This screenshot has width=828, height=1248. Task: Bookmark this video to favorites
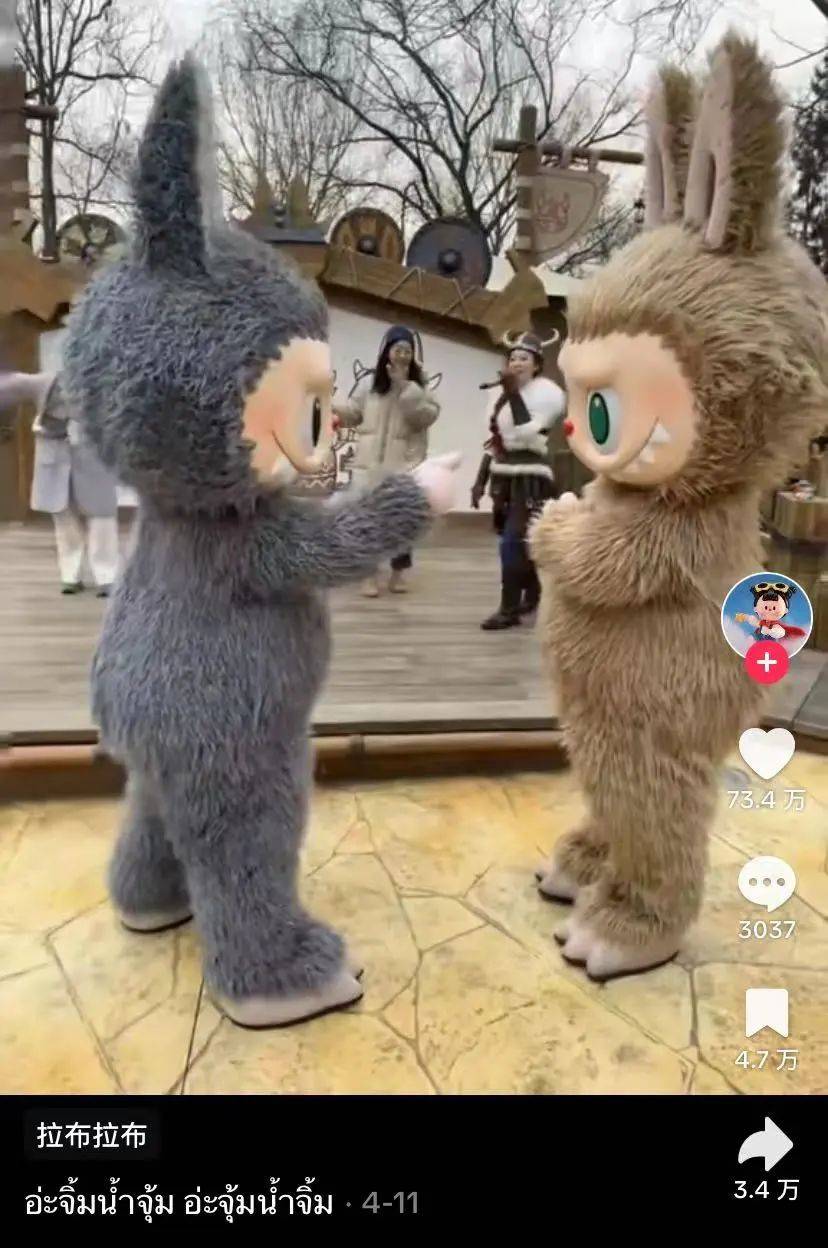coord(767,1013)
